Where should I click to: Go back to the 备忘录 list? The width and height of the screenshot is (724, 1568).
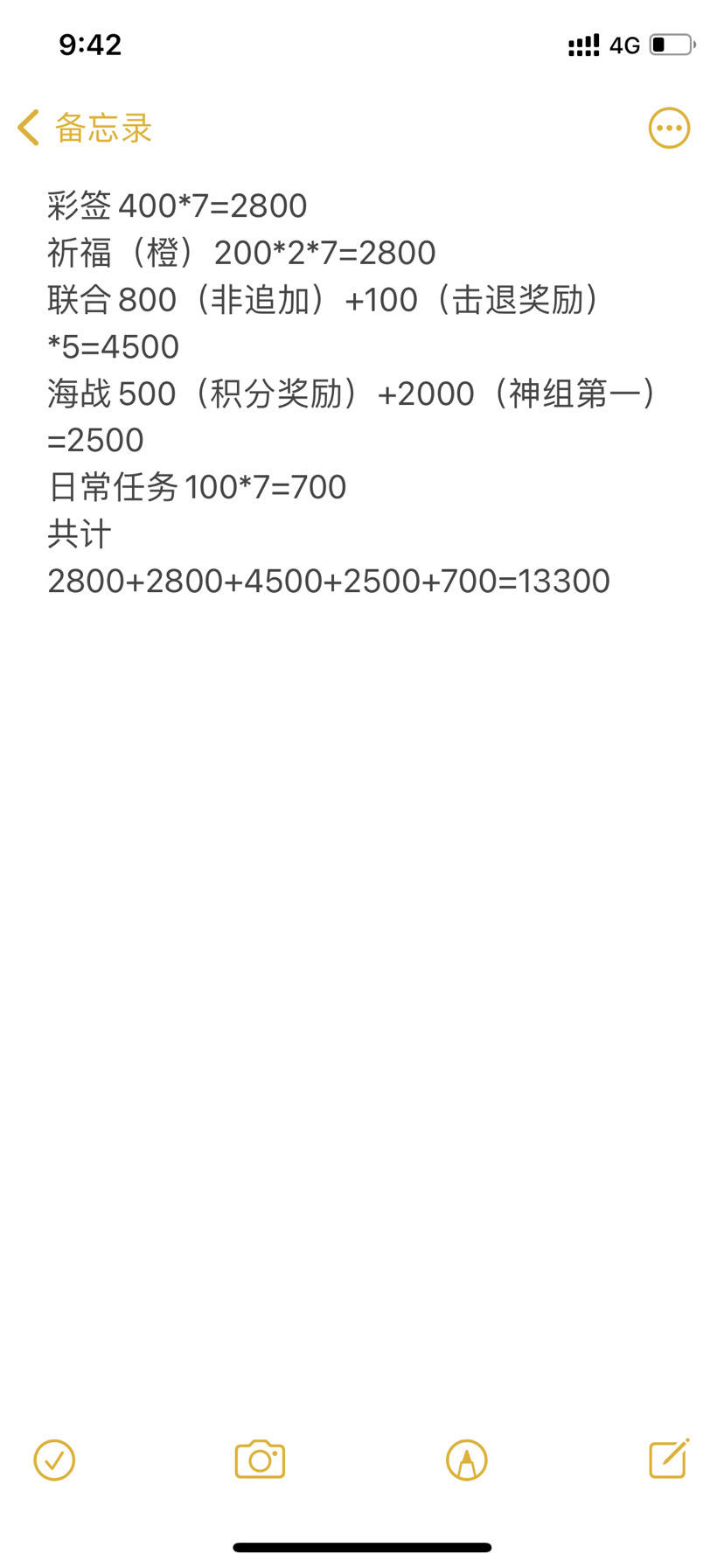(x=84, y=129)
